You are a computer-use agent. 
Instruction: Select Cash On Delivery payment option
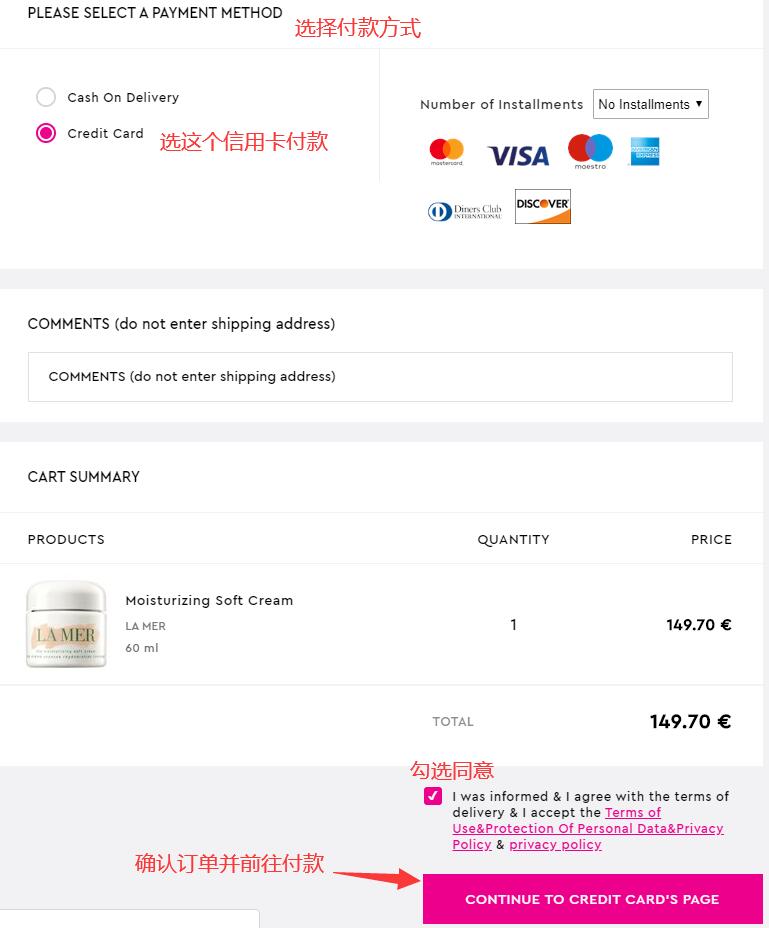coord(46,97)
